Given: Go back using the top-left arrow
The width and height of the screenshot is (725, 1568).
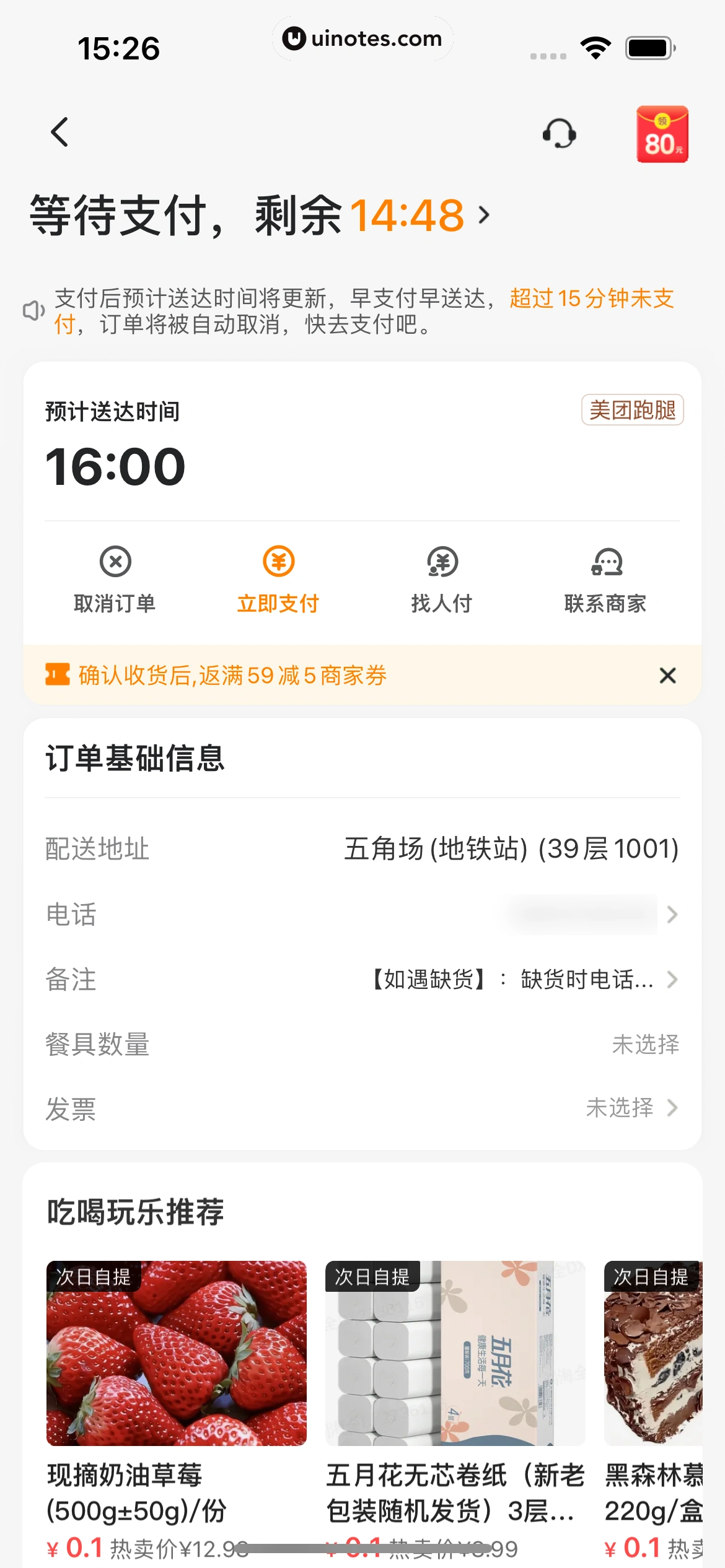Looking at the screenshot, I should tap(60, 132).
